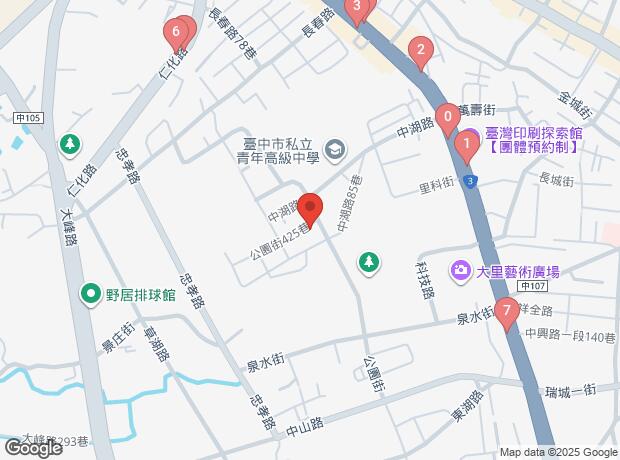Image resolution: width=620 pixels, height=460 pixels.
Task: Tap the red center location pin
Action: tap(310, 210)
